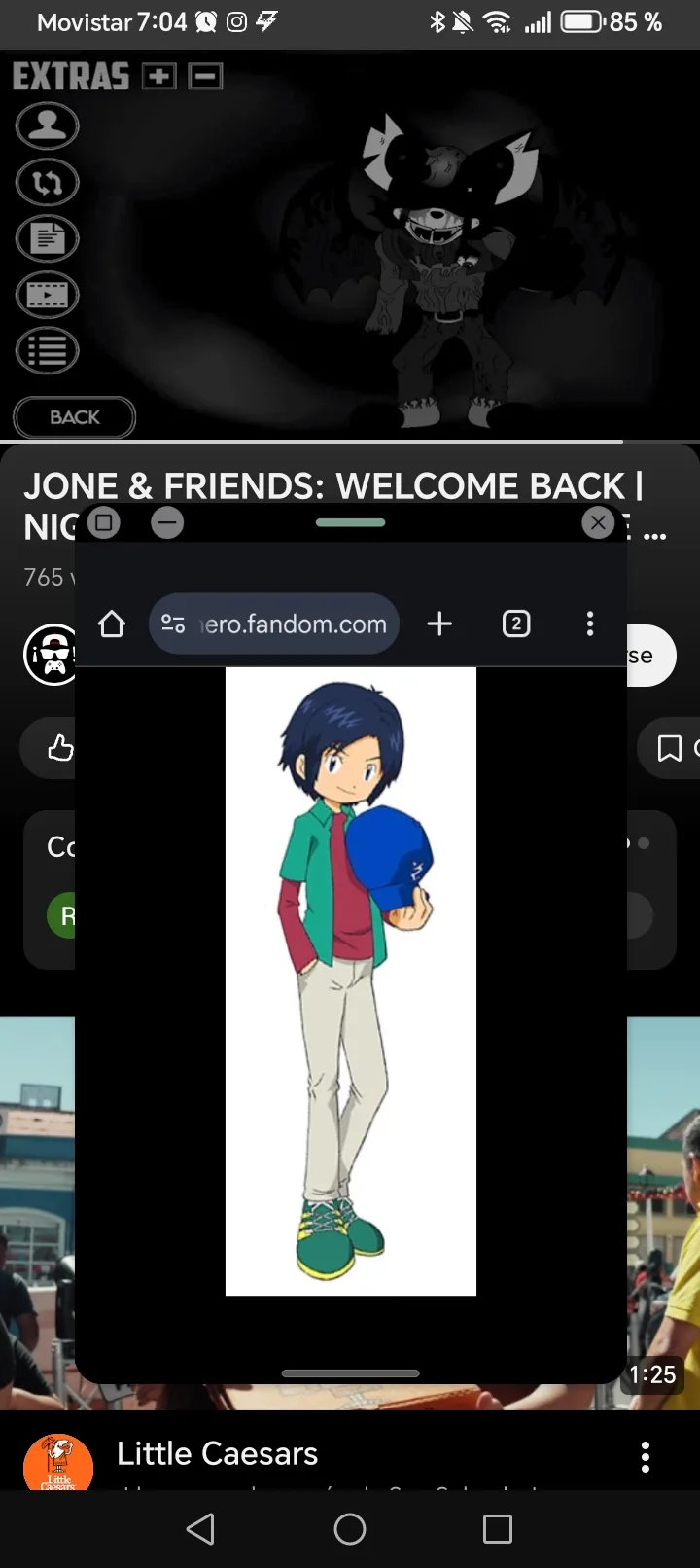
Task: Open the tab switcher showing 2 tabs
Action: [516, 624]
